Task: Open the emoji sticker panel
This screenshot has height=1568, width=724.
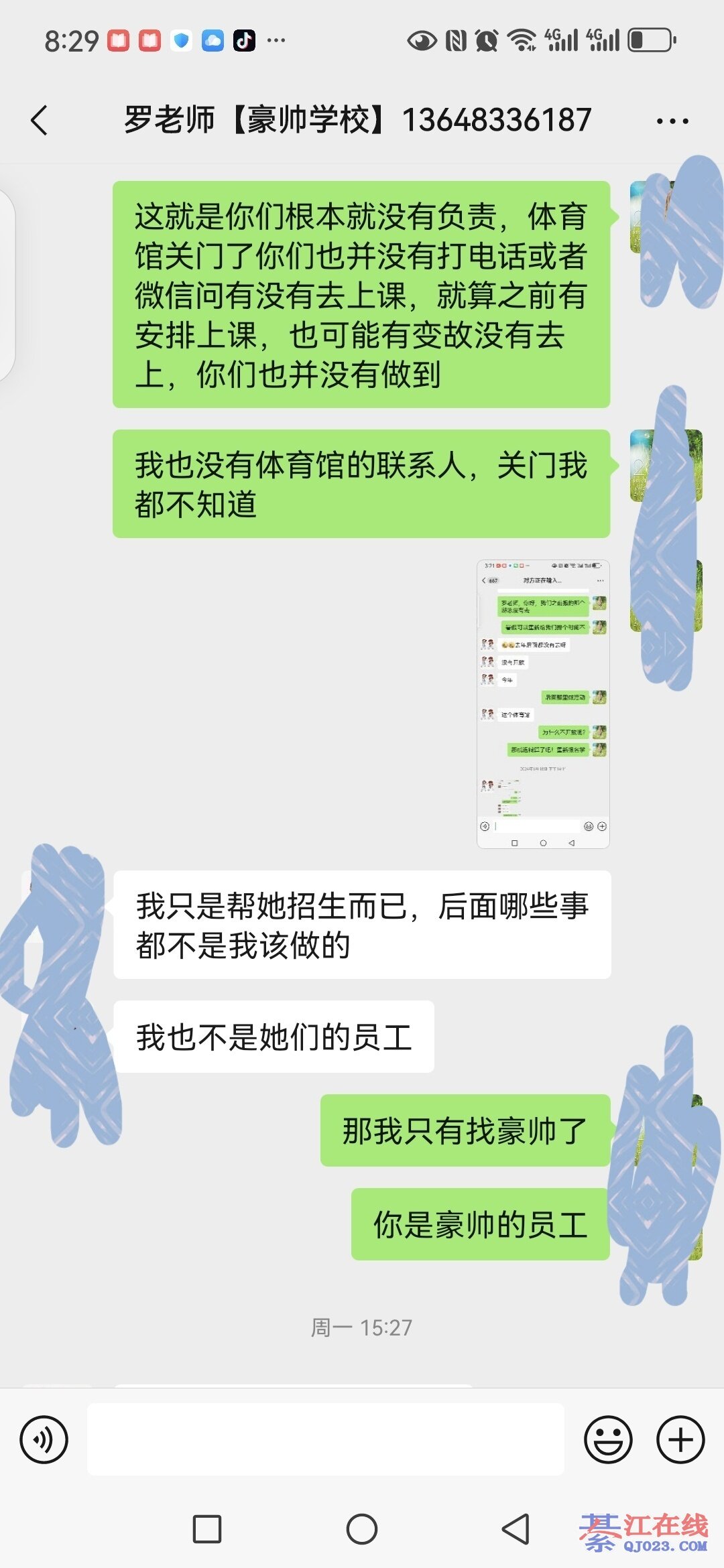Action: pos(608,1439)
